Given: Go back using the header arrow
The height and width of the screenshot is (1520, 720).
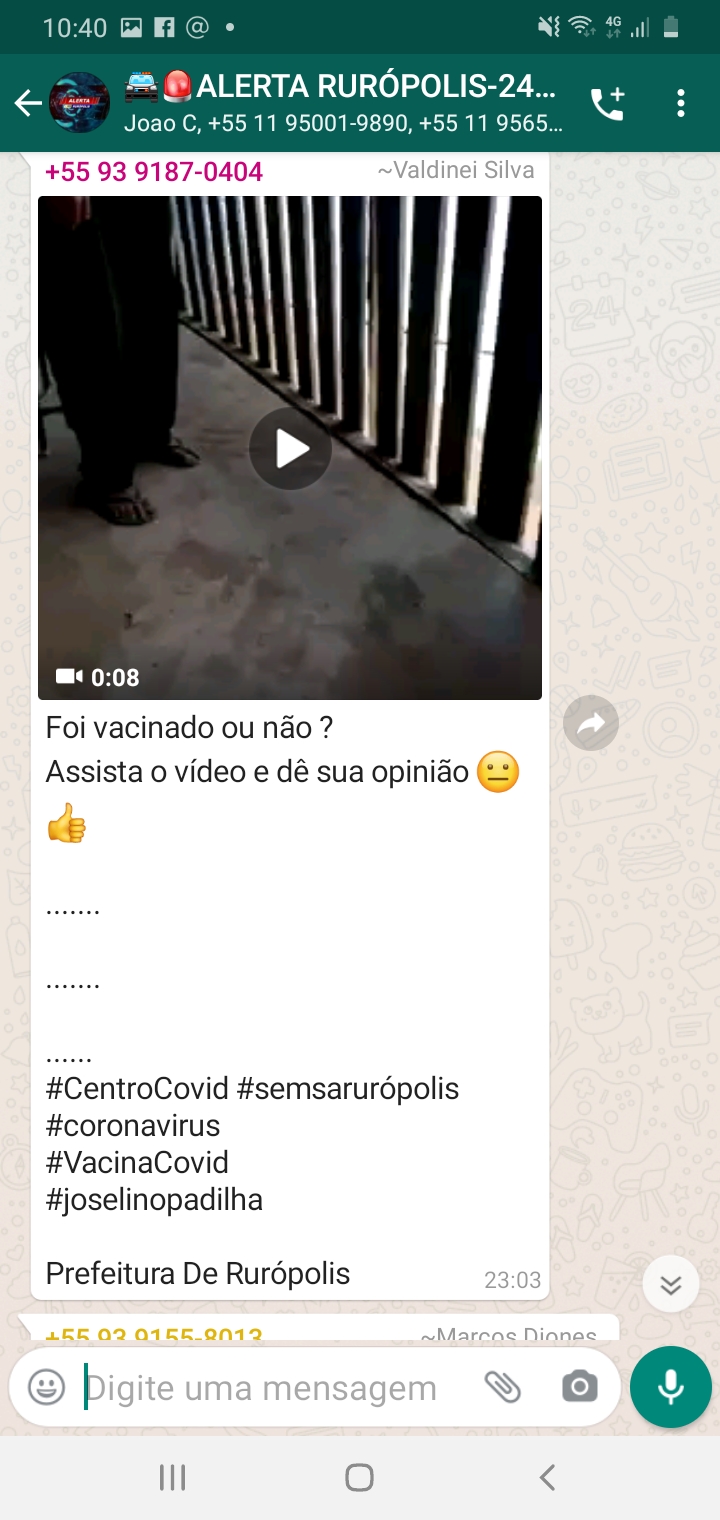Looking at the screenshot, I should (x=28, y=103).
